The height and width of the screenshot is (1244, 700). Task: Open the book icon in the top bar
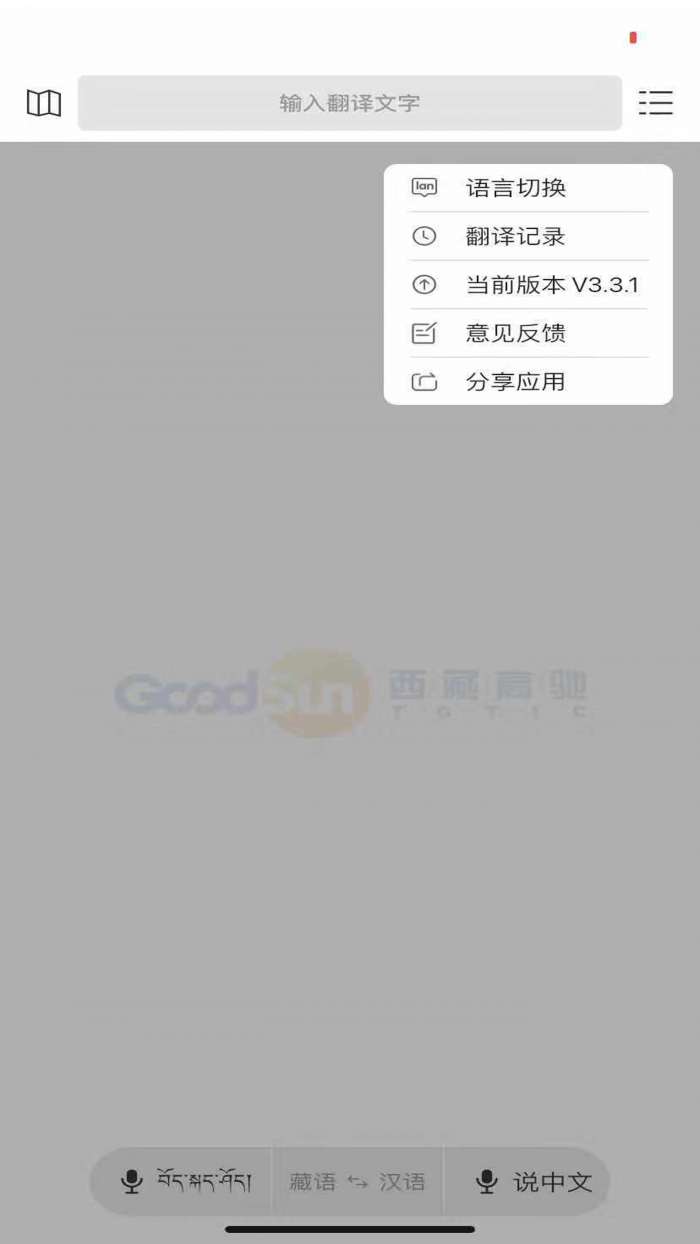point(44,103)
